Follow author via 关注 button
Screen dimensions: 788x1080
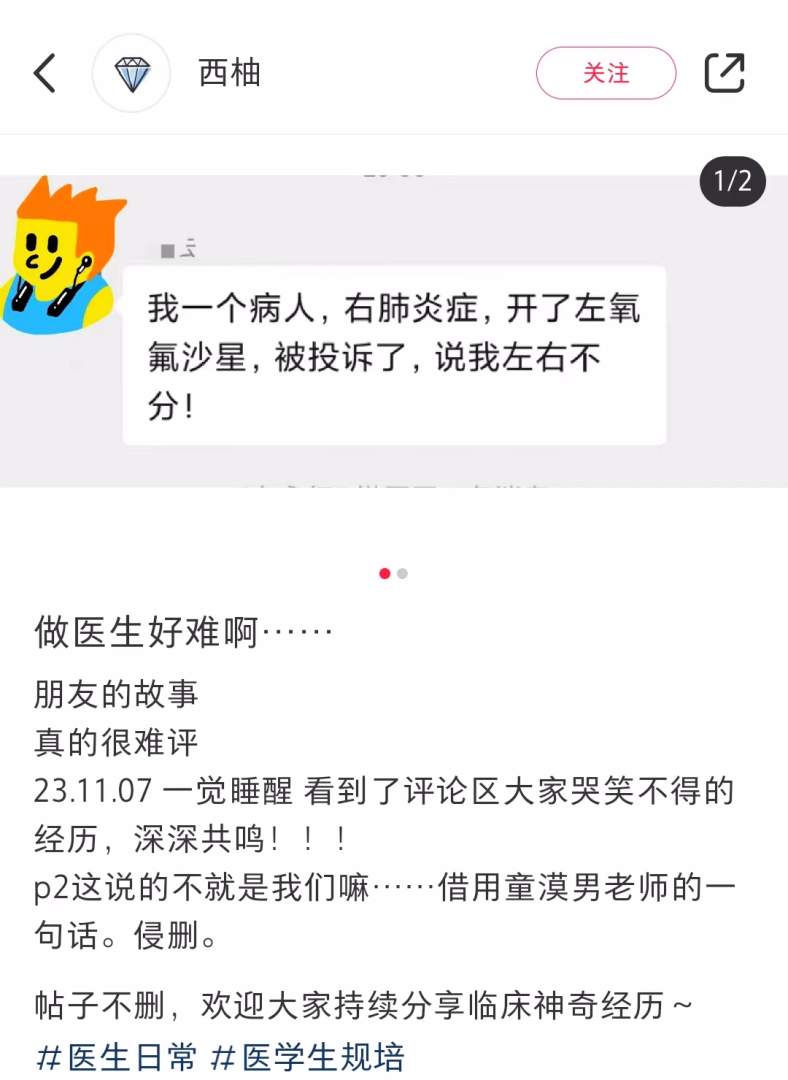(x=606, y=73)
